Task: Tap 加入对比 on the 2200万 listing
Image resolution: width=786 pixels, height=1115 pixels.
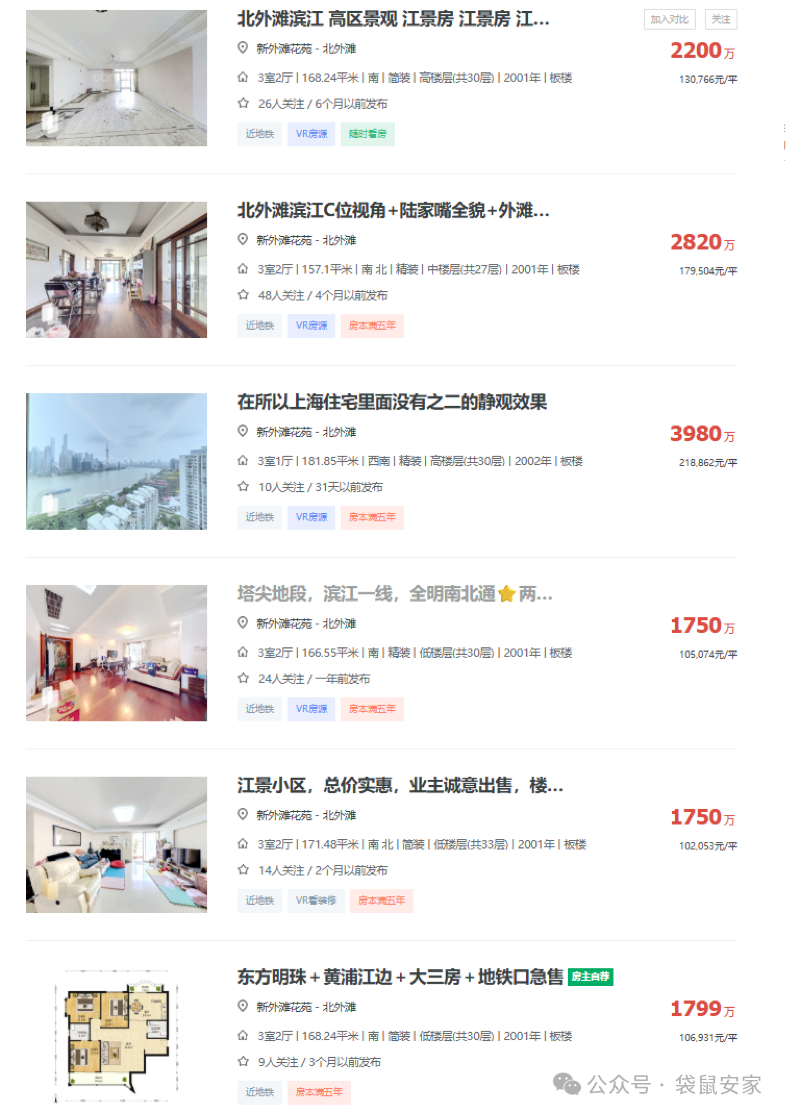Action: coord(669,19)
